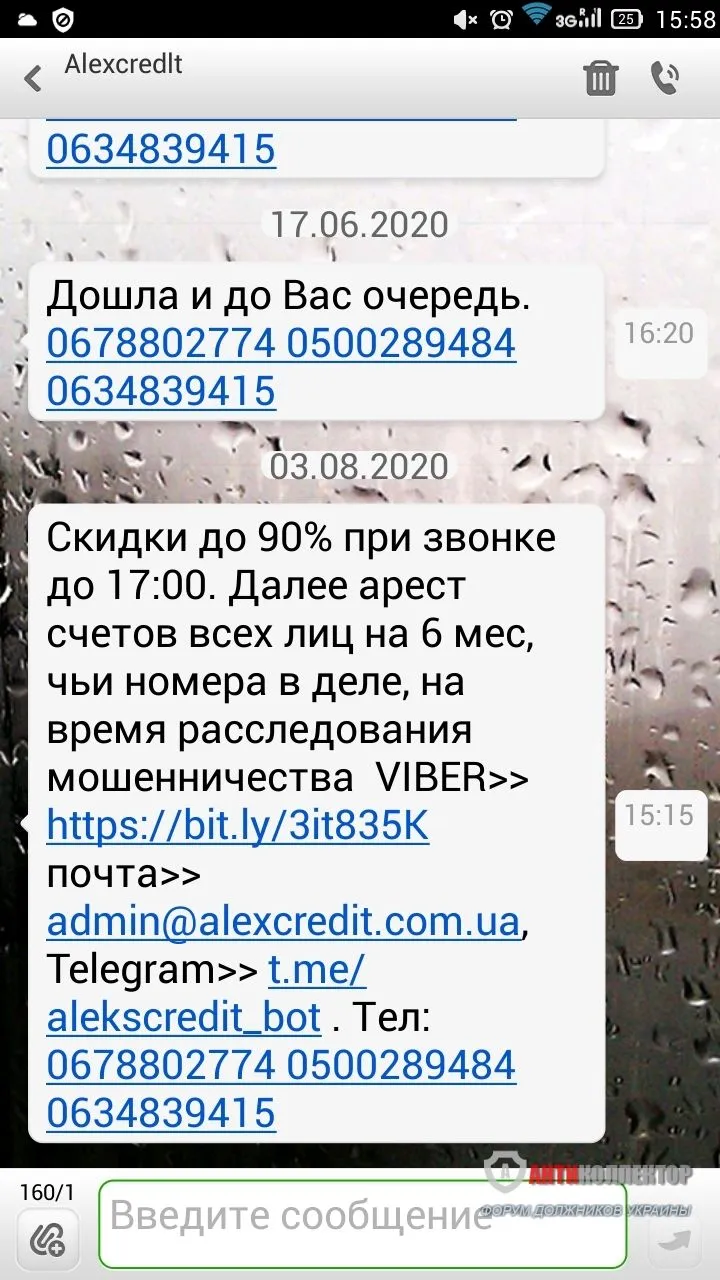Viewport: 720px width, 1280px height.
Task: Email admin@alexcredit.com.ua
Action: coord(283,921)
